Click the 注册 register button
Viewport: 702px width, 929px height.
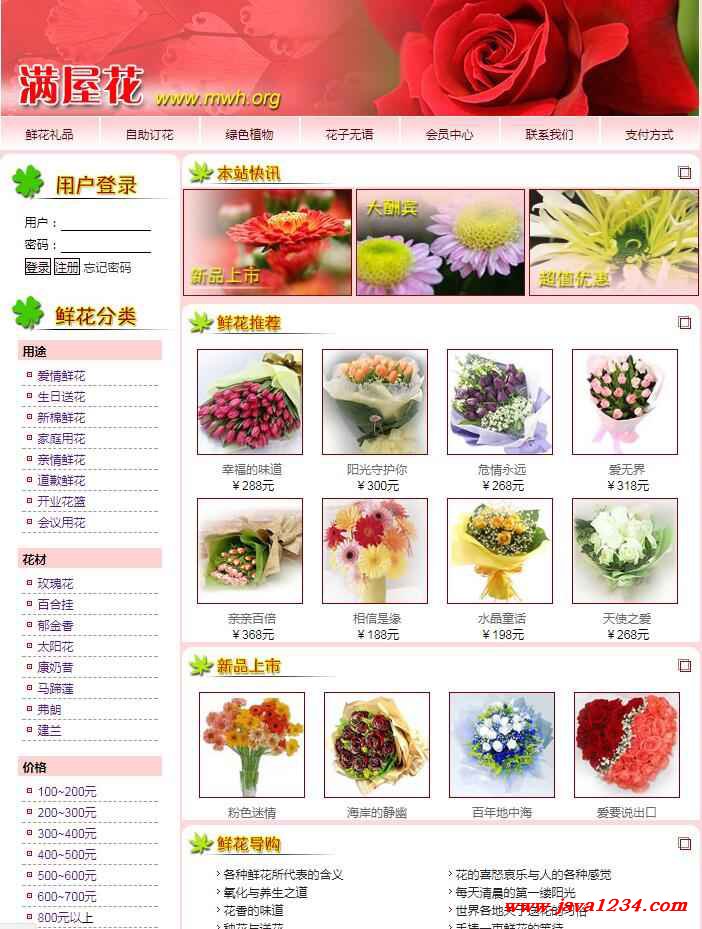point(66,267)
